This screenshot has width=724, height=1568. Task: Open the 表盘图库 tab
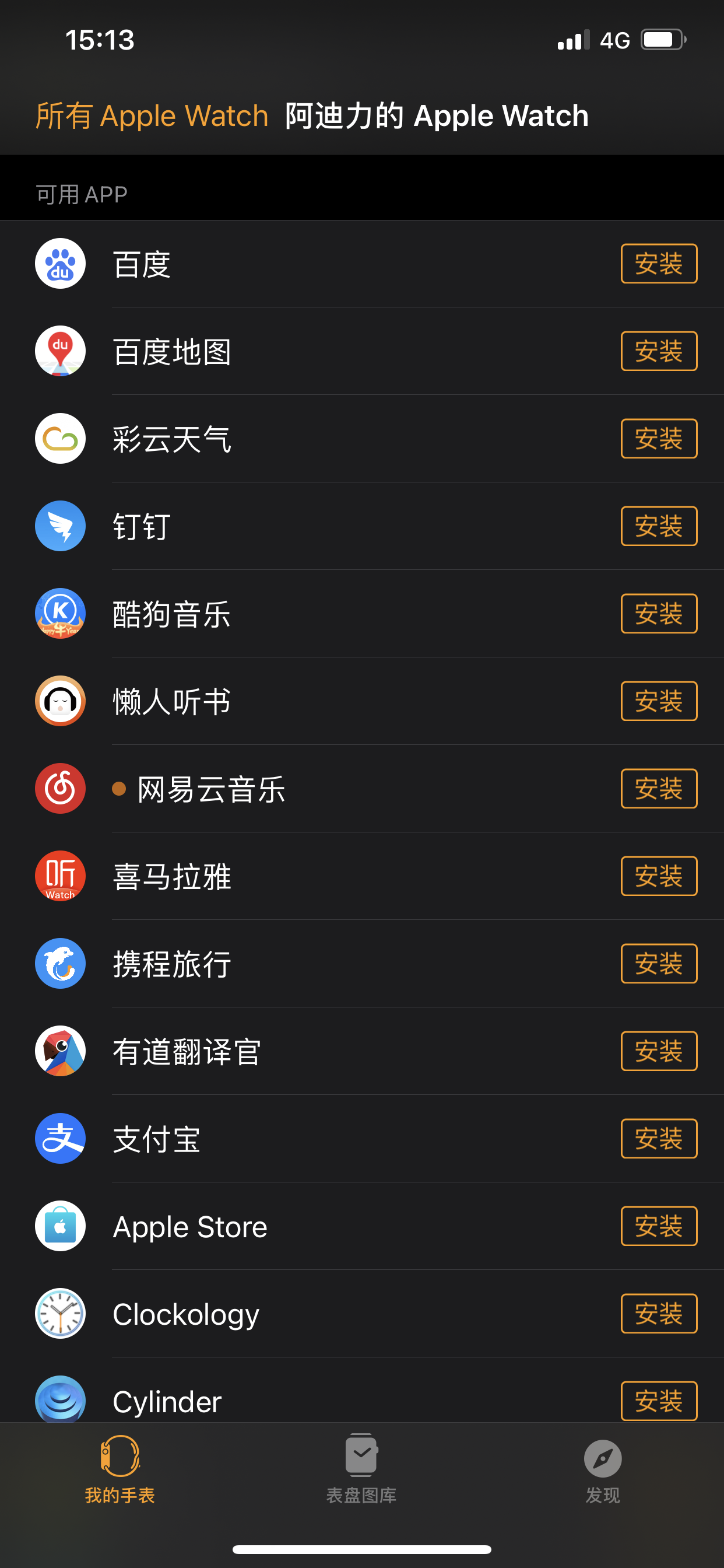tap(361, 1469)
